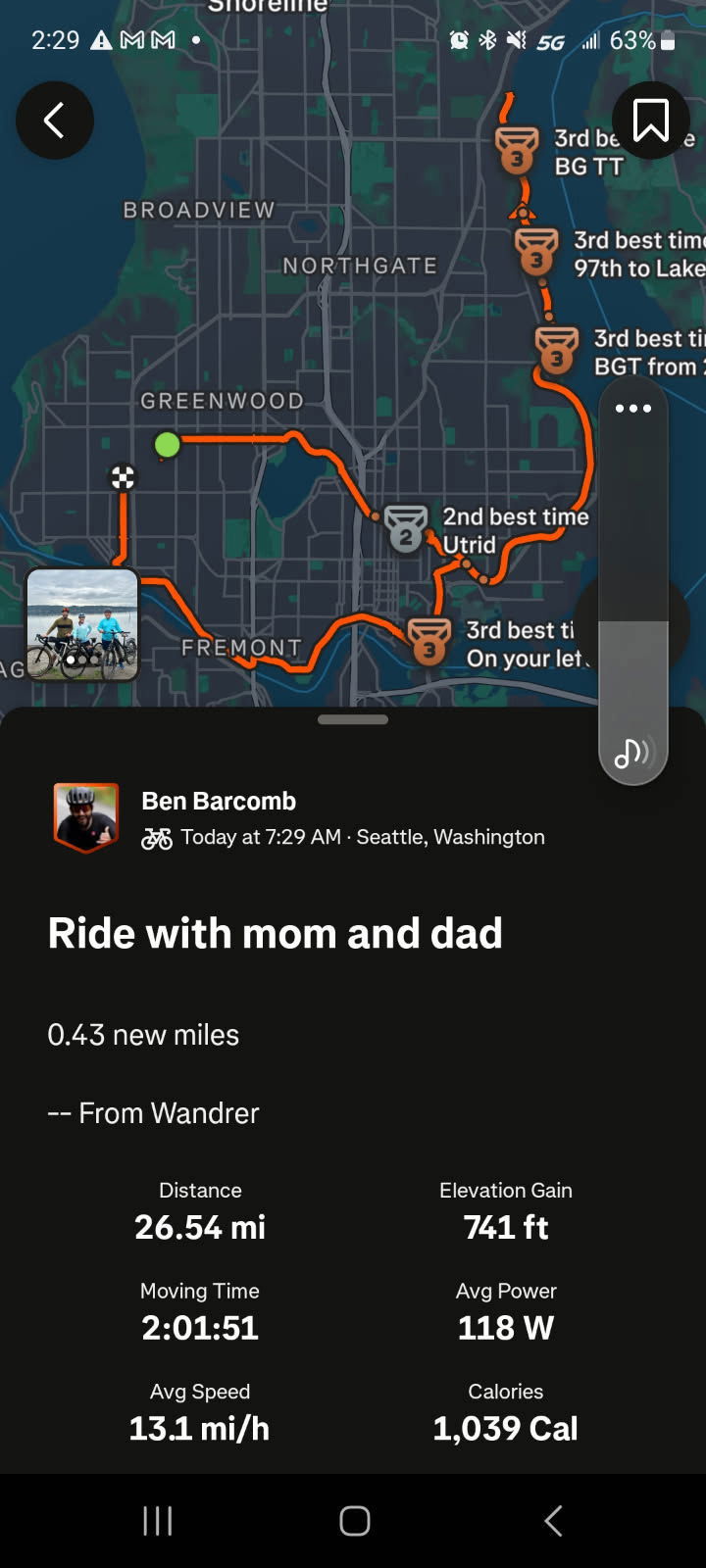706x1568 pixels.
Task: Go back using the top-left arrow
Action: tap(55, 121)
